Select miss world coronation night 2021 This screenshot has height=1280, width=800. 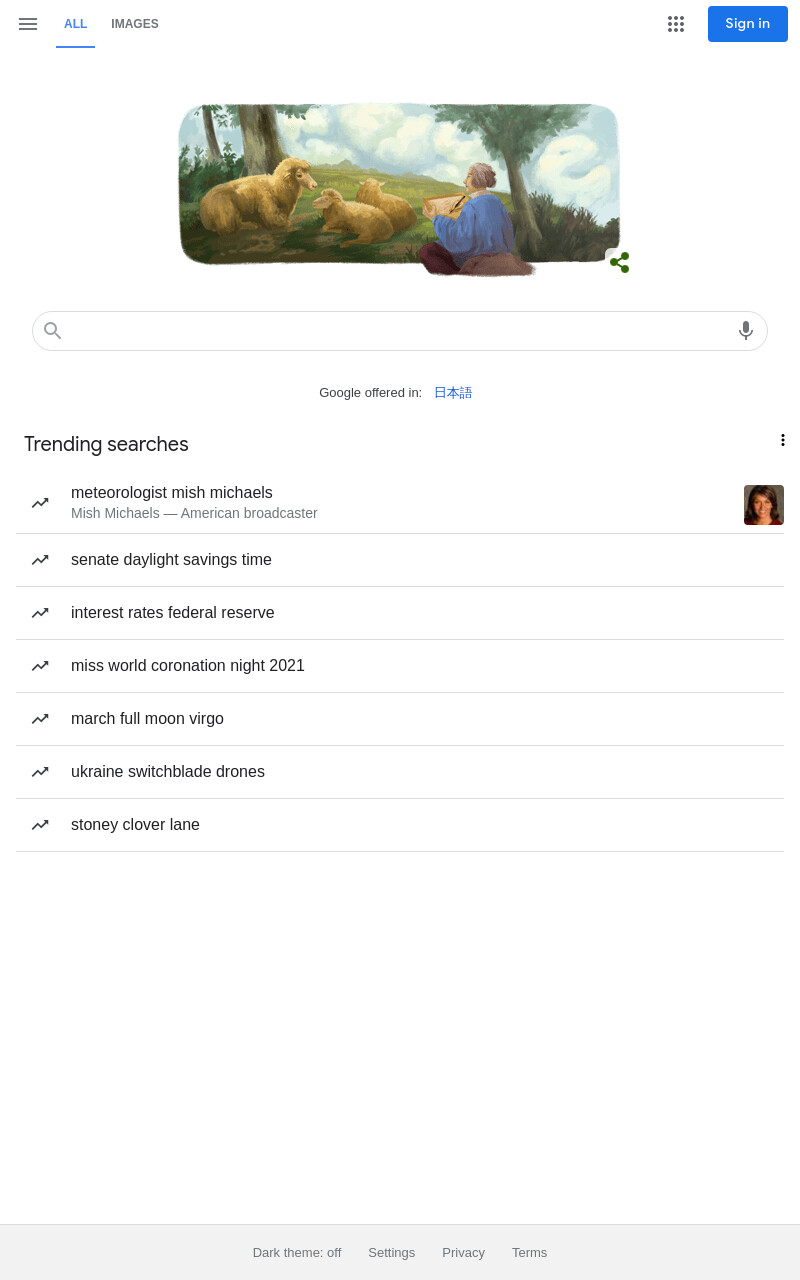[x=400, y=666]
